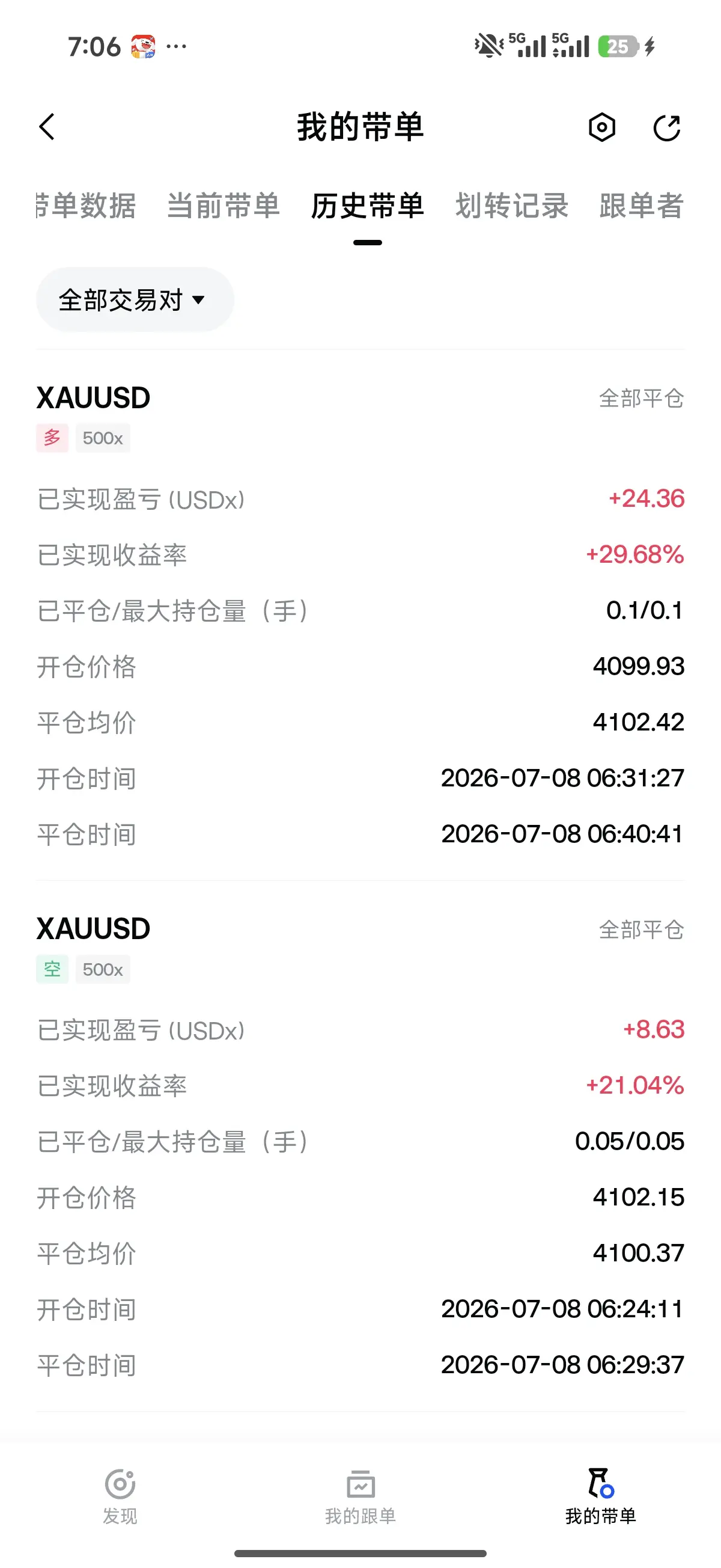Open the hexagon settings icon

(x=602, y=127)
